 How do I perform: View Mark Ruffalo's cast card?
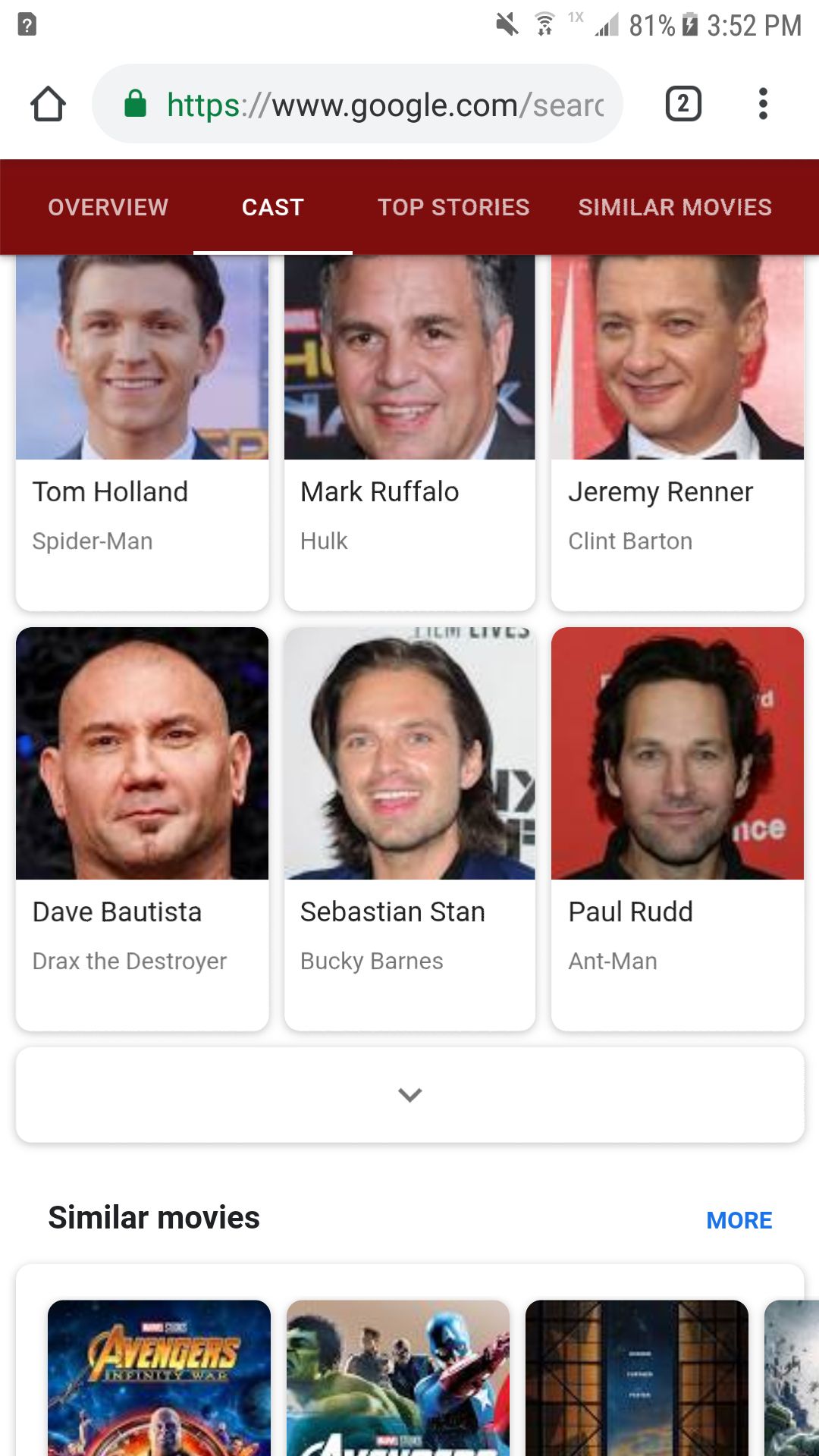409,432
